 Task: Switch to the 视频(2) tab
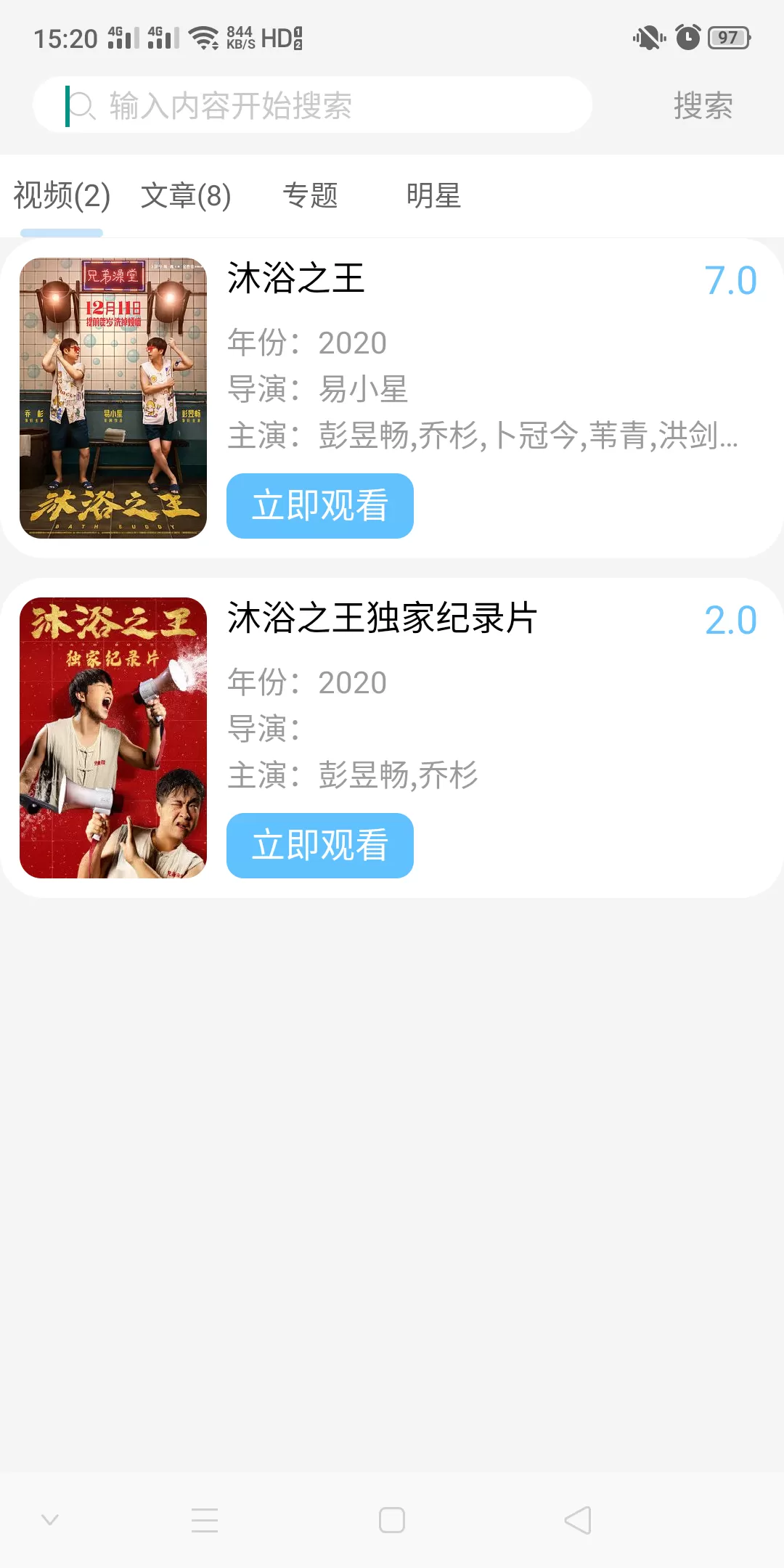click(x=62, y=196)
